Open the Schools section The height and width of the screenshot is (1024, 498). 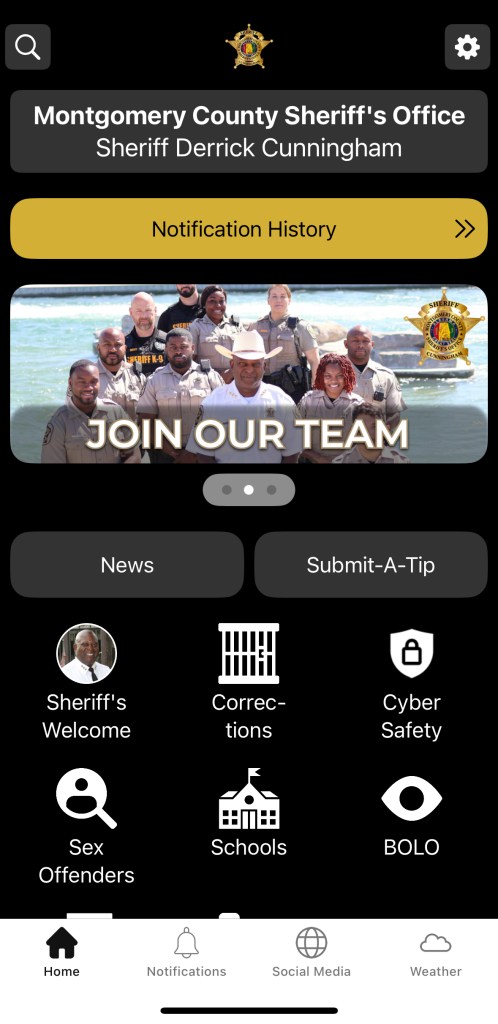click(249, 813)
